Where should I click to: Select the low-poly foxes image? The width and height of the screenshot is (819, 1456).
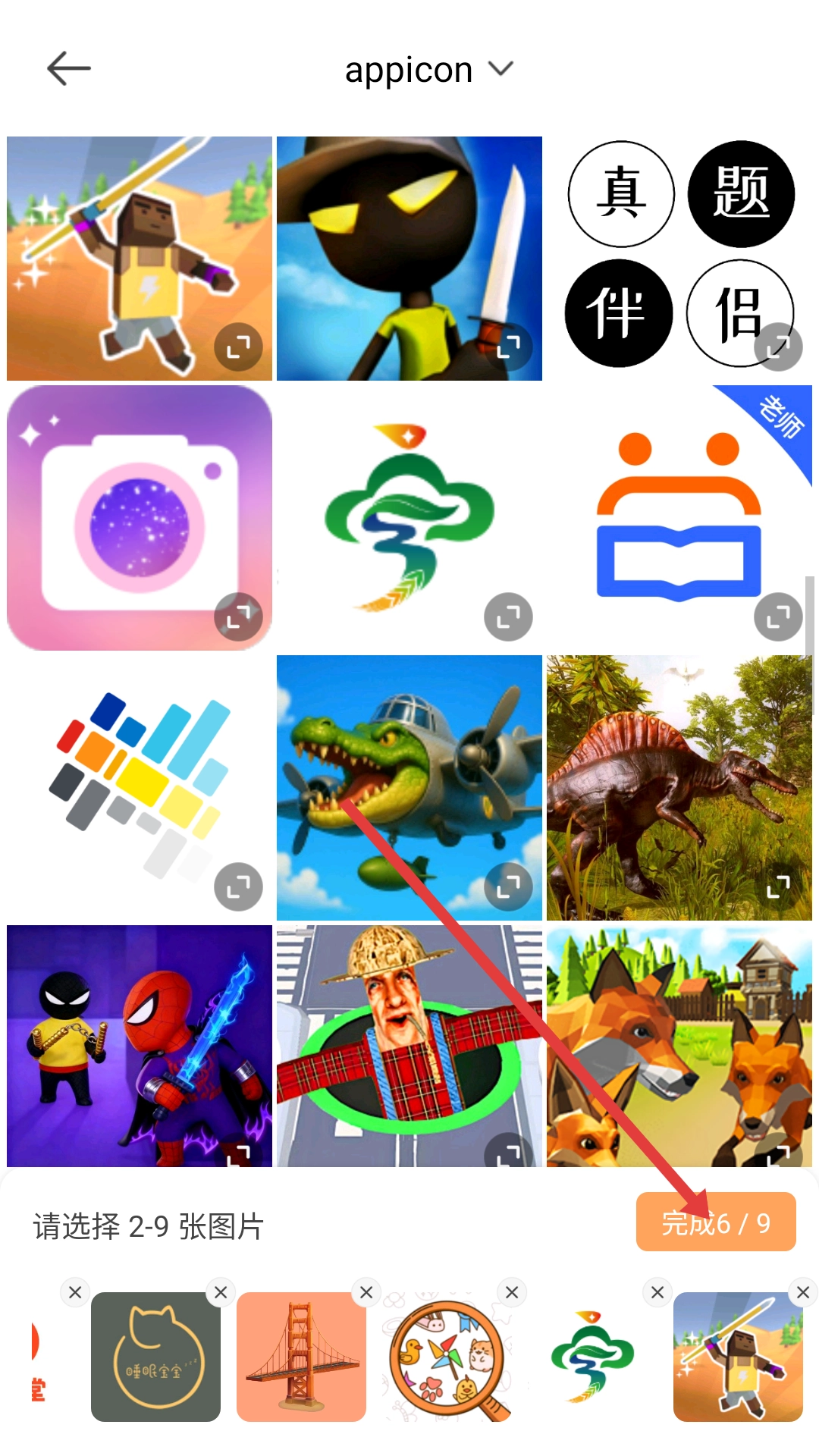[x=679, y=1046]
